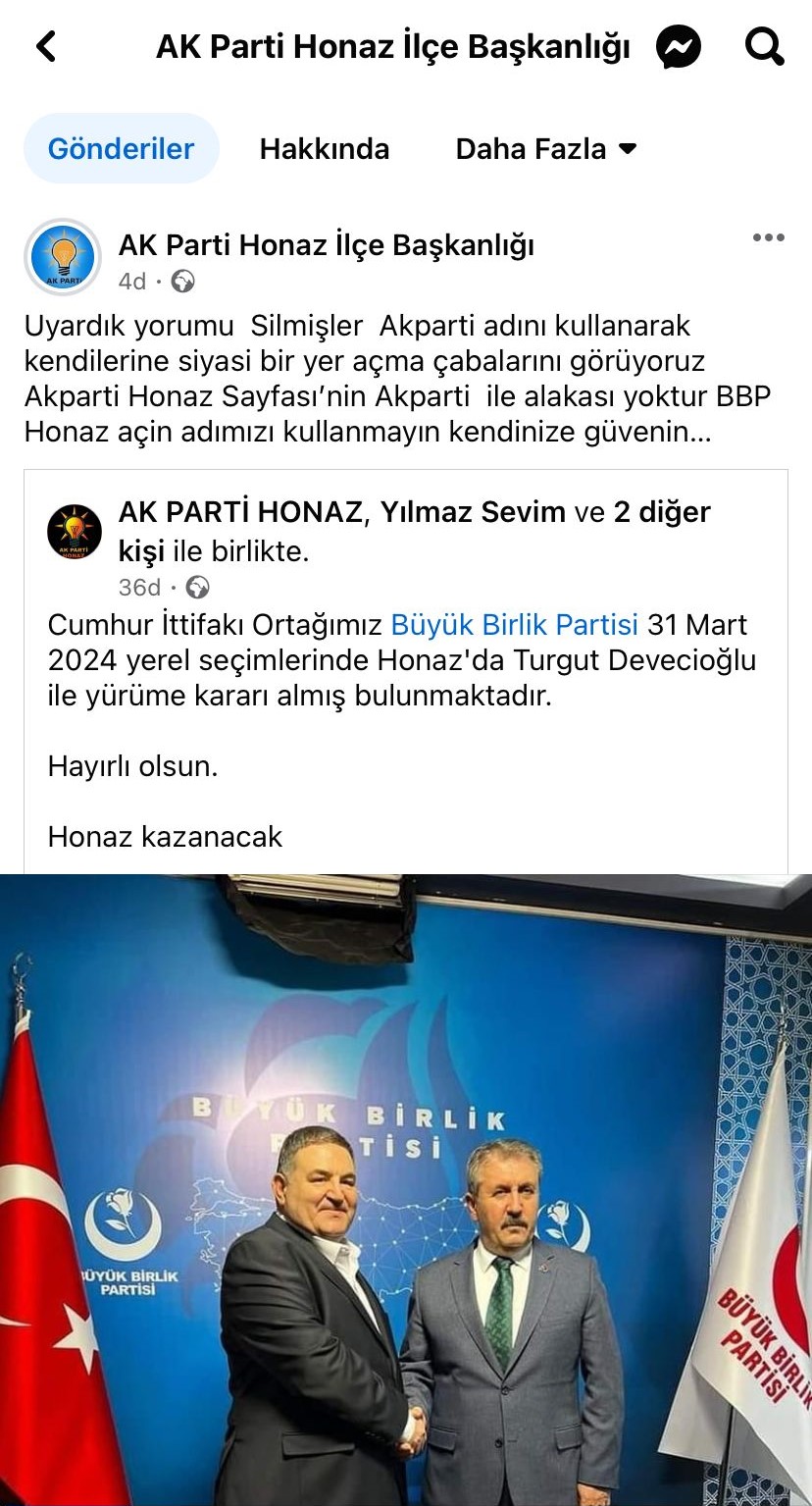The height and width of the screenshot is (1506, 812).
Task: Go back using the back arrow
Action: [46, 46]
